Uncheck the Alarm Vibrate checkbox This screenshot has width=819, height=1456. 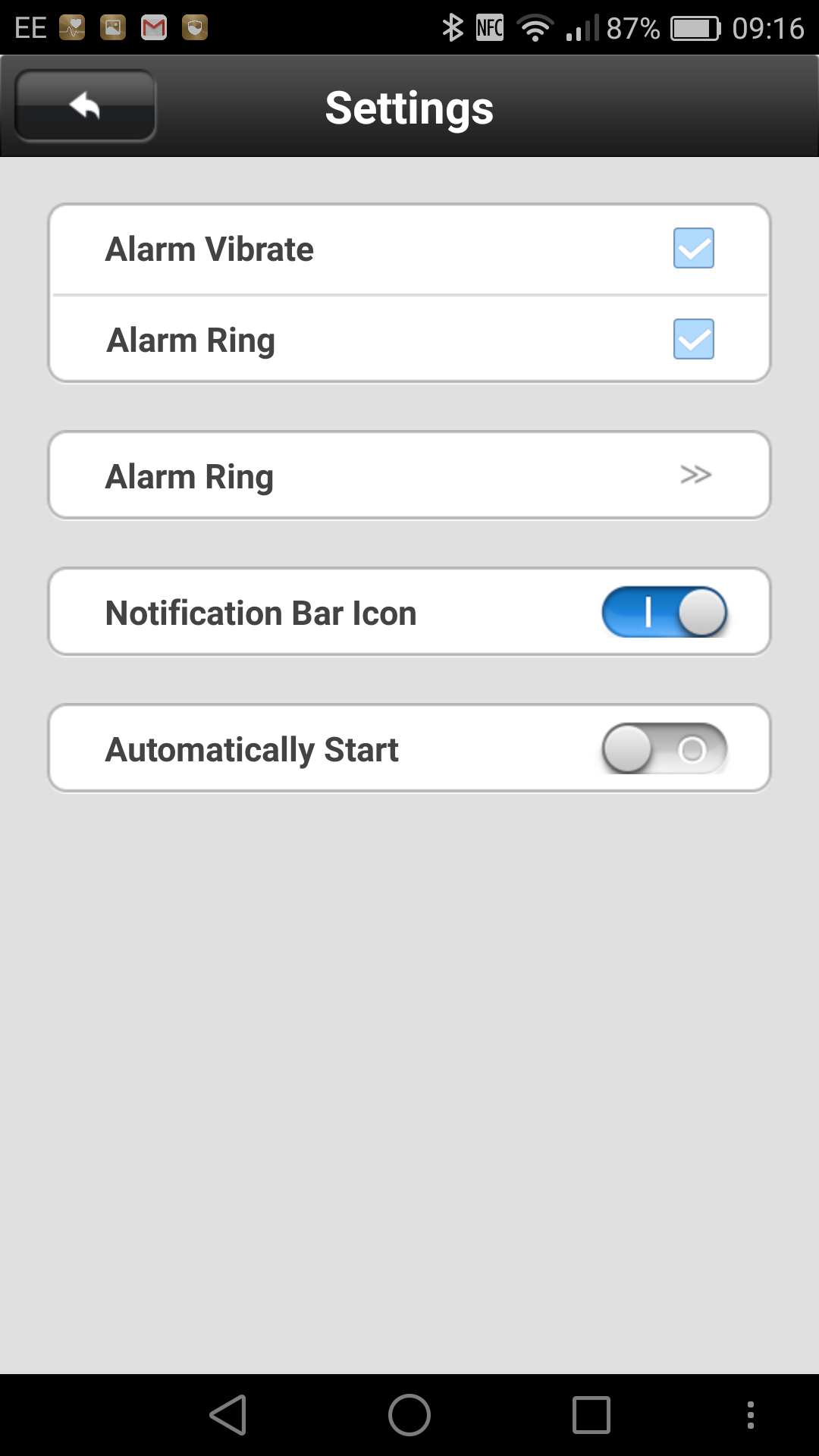point(694,248)
